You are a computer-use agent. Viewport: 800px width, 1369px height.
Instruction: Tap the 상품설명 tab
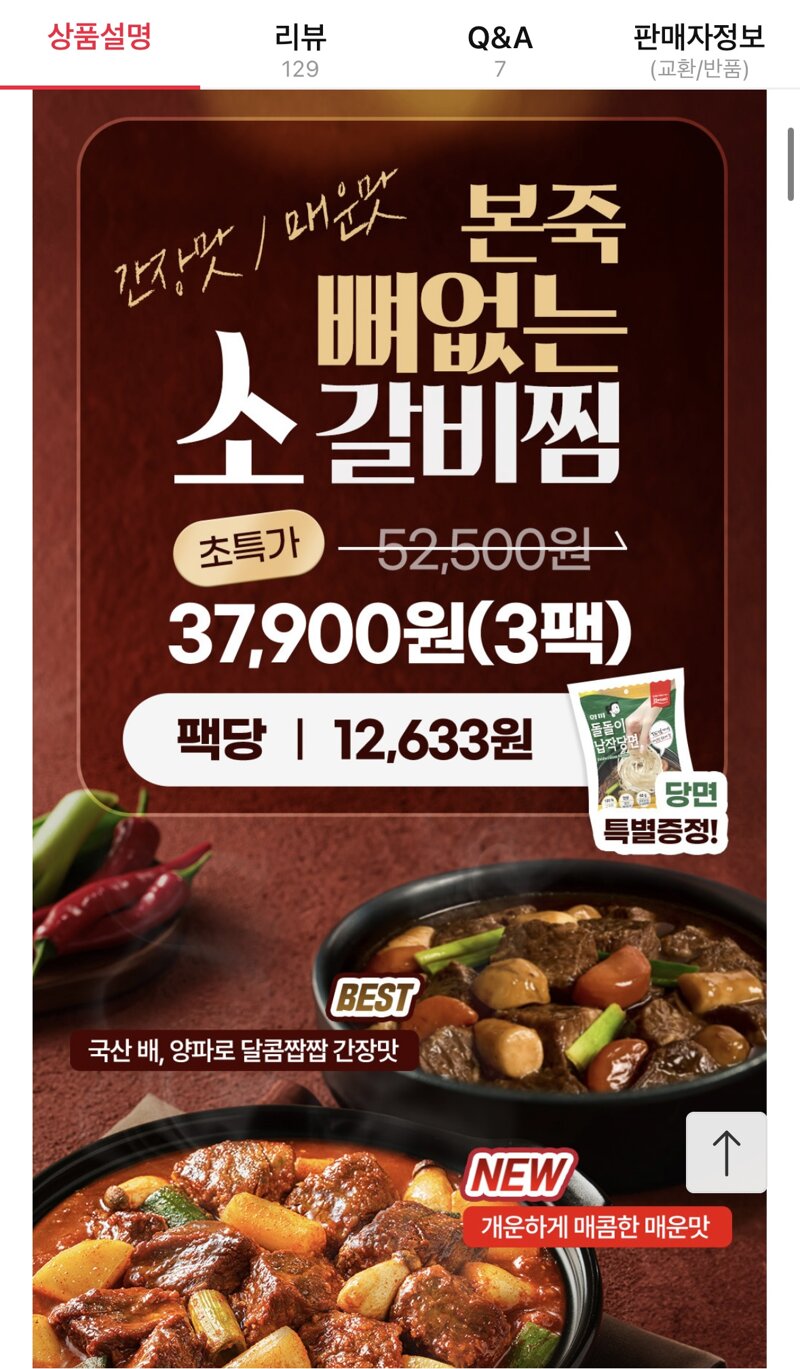click(100, 45)
